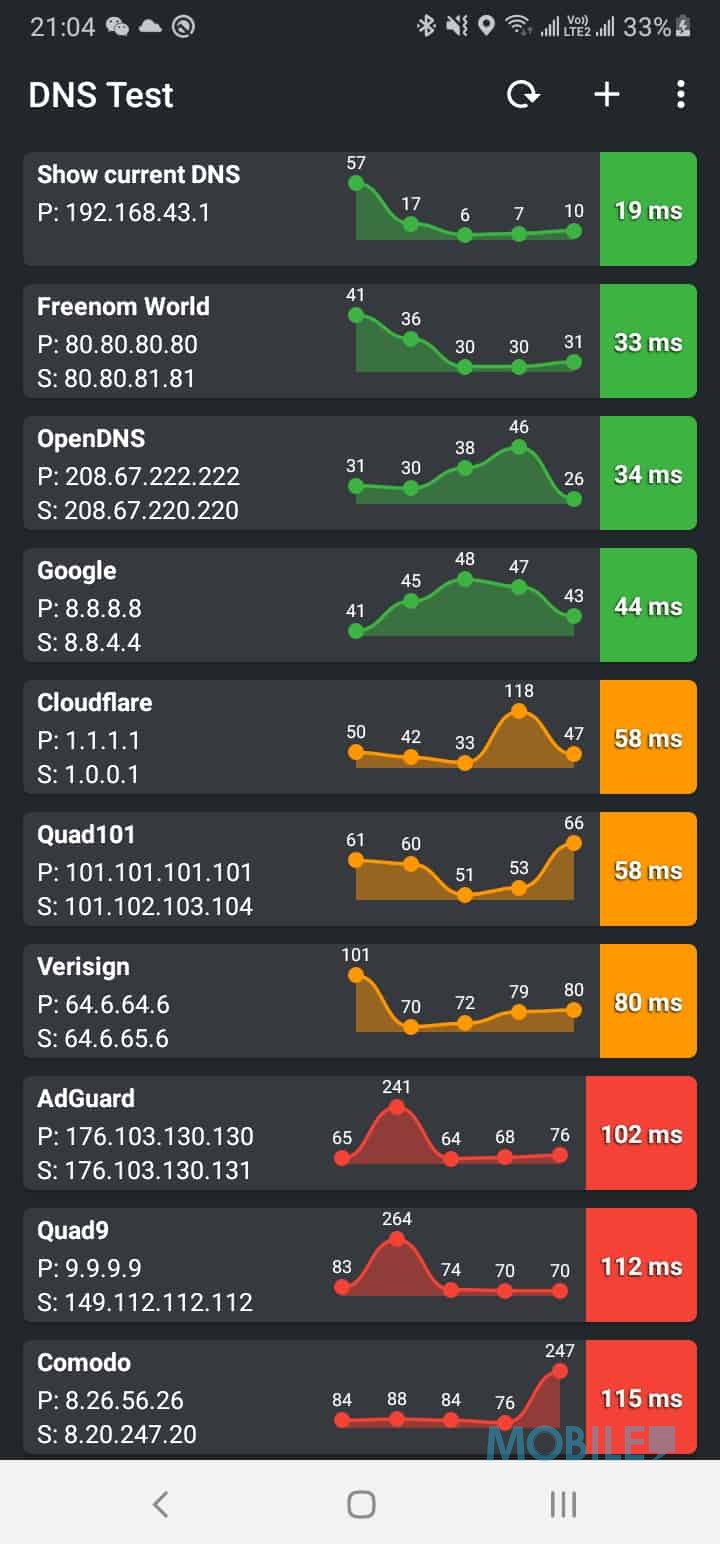The width and height of the screenshot is (720, 1544).
Task: Select the Freenom World DNS entry
Action: 360,341
